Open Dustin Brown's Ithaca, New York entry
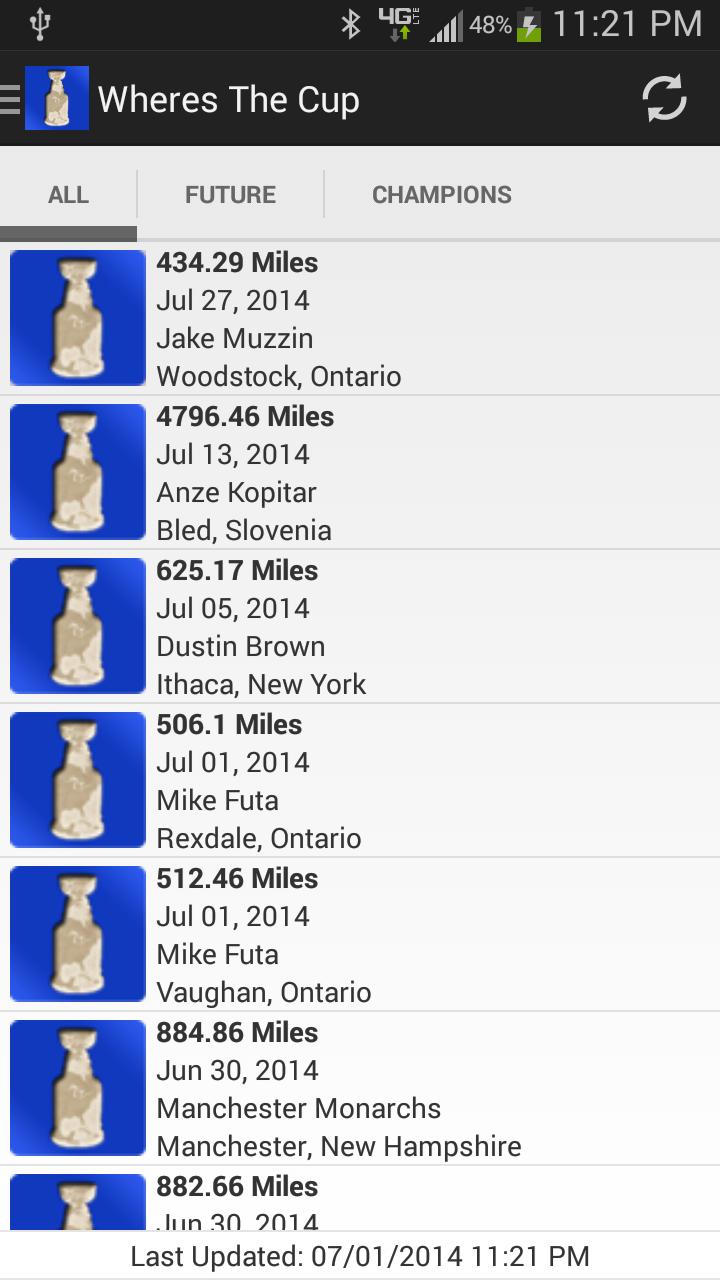Image resolution: width=720 pixels, height=1280 pixels. tap(360, 627)
